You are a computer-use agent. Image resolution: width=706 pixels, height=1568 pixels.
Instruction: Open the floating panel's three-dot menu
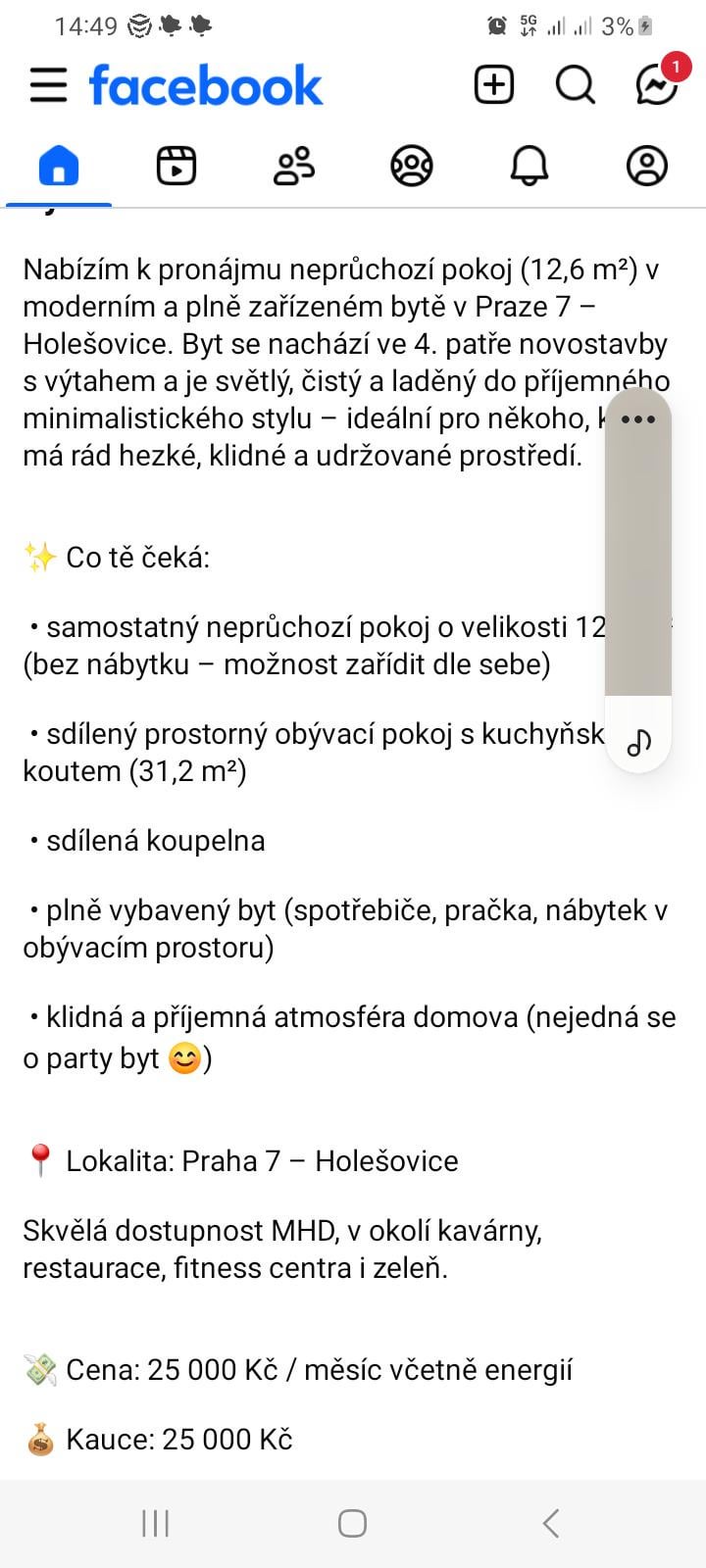[x=638, y=419]
